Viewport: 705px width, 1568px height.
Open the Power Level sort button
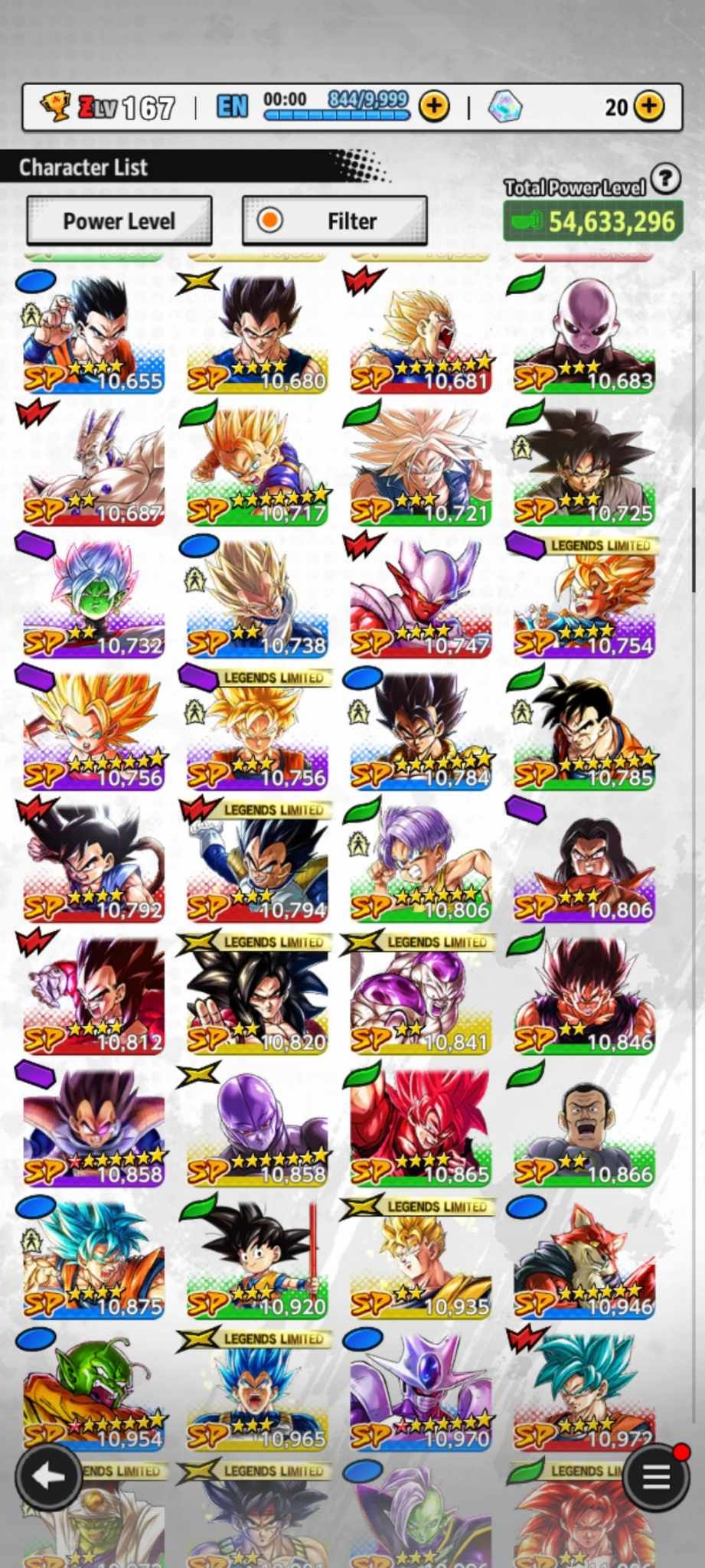click(119, 221)
